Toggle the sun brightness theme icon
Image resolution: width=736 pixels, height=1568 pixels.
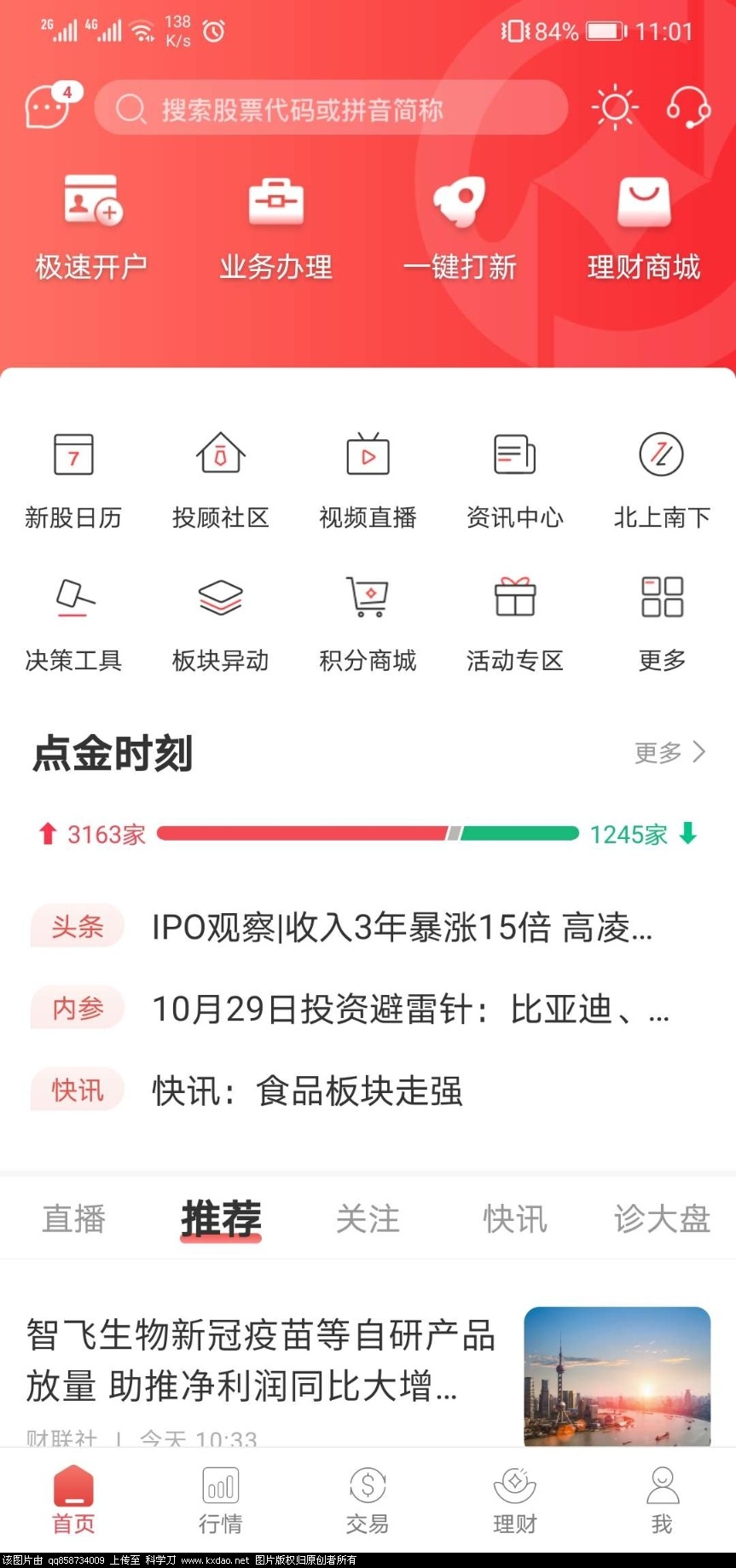coord(614,107)
